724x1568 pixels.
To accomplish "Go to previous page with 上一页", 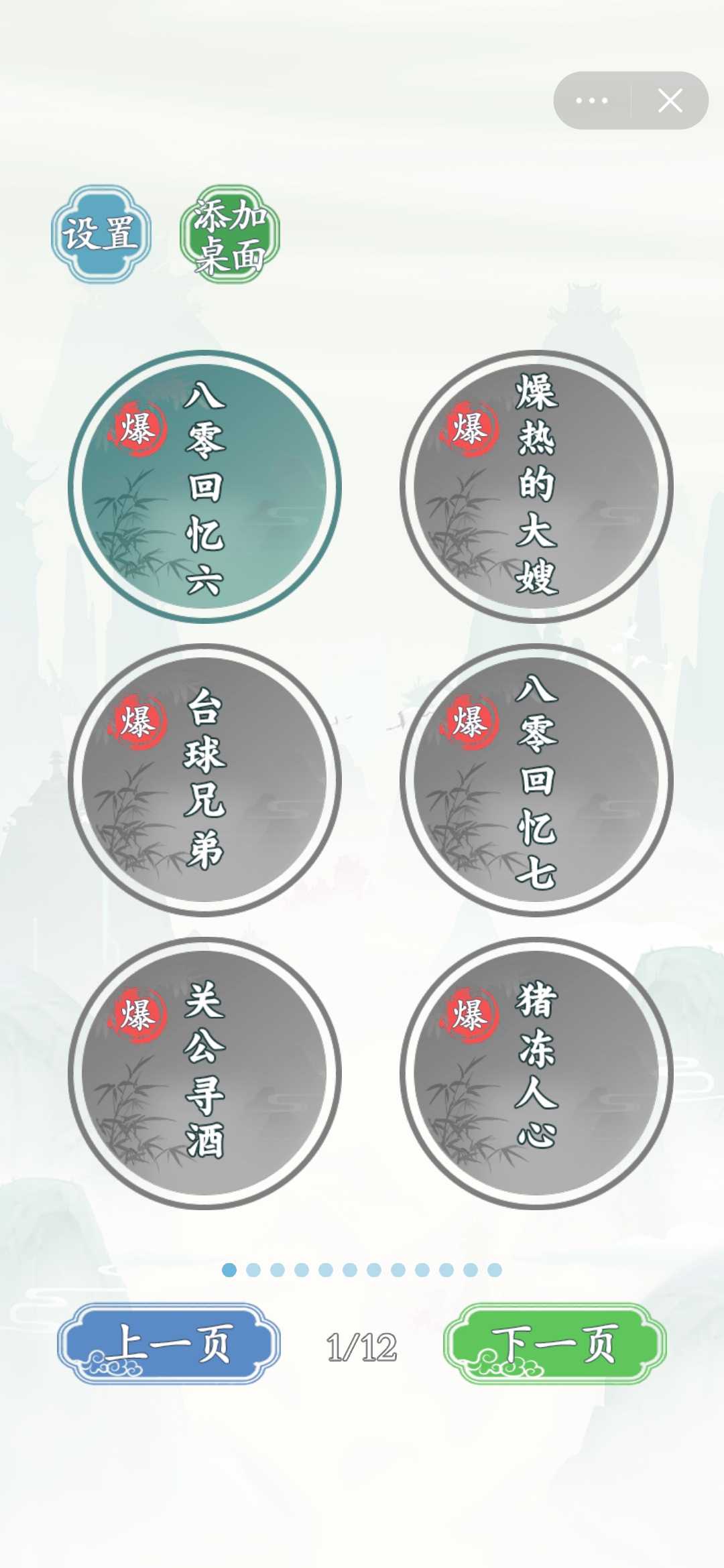I will [169, 1344].
